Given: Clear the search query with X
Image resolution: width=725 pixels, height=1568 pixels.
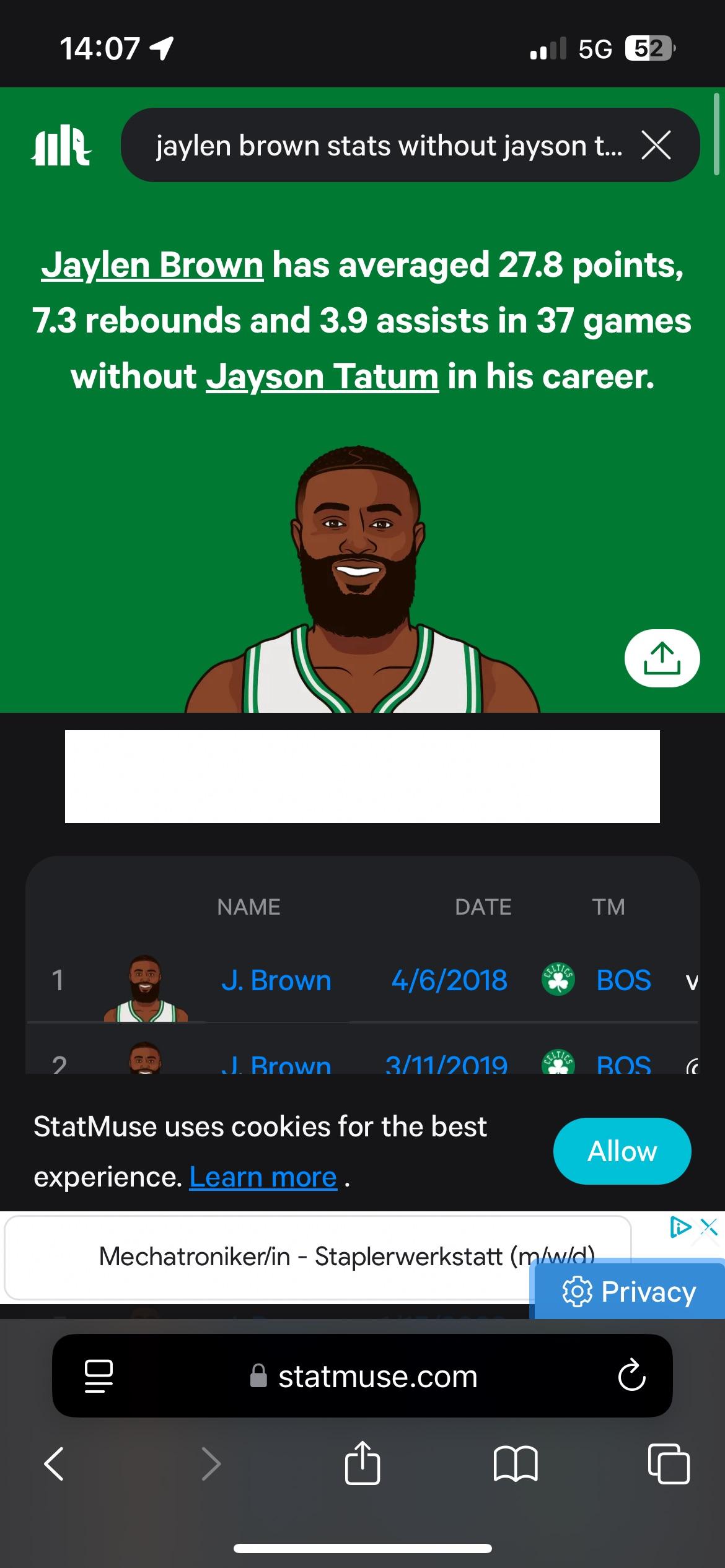Looking at the screenshot, I should [x=656, y=146].
